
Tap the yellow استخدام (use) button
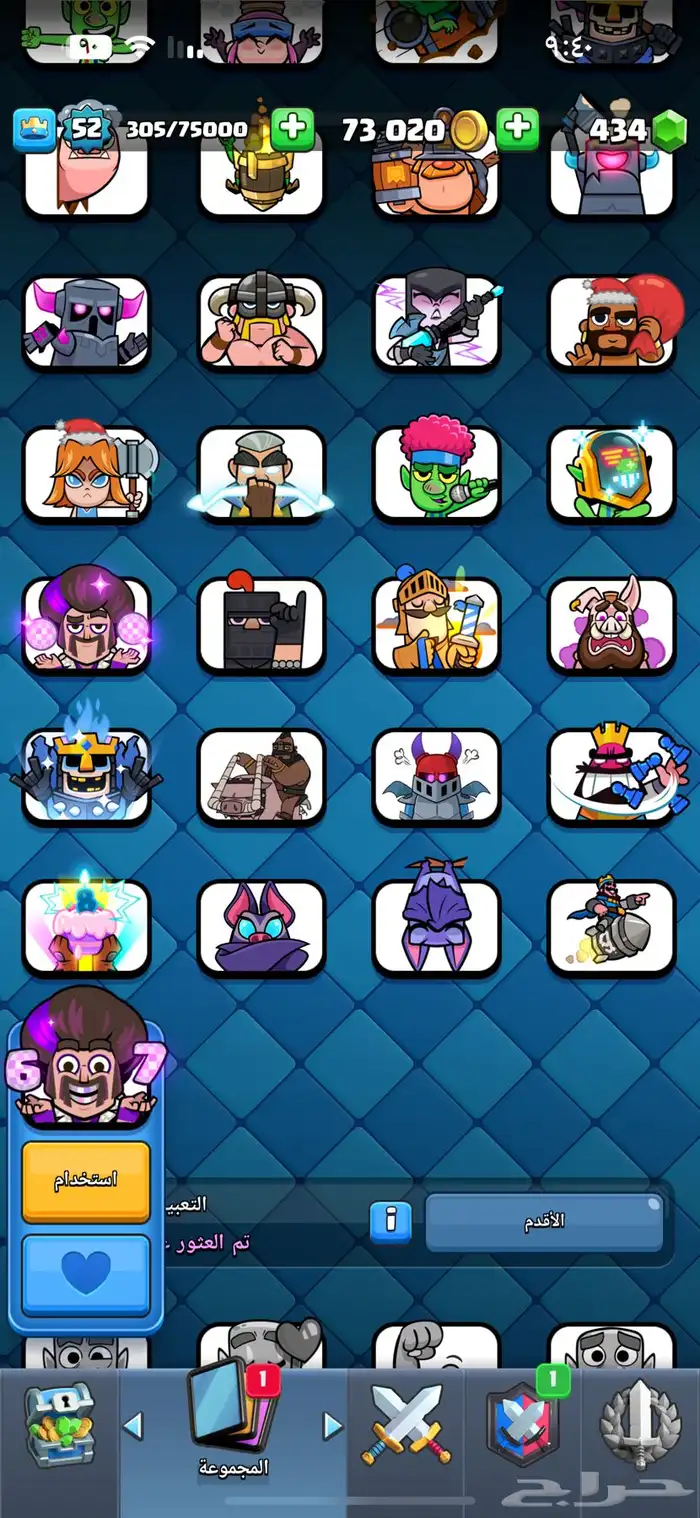[x=86, y=1180]
